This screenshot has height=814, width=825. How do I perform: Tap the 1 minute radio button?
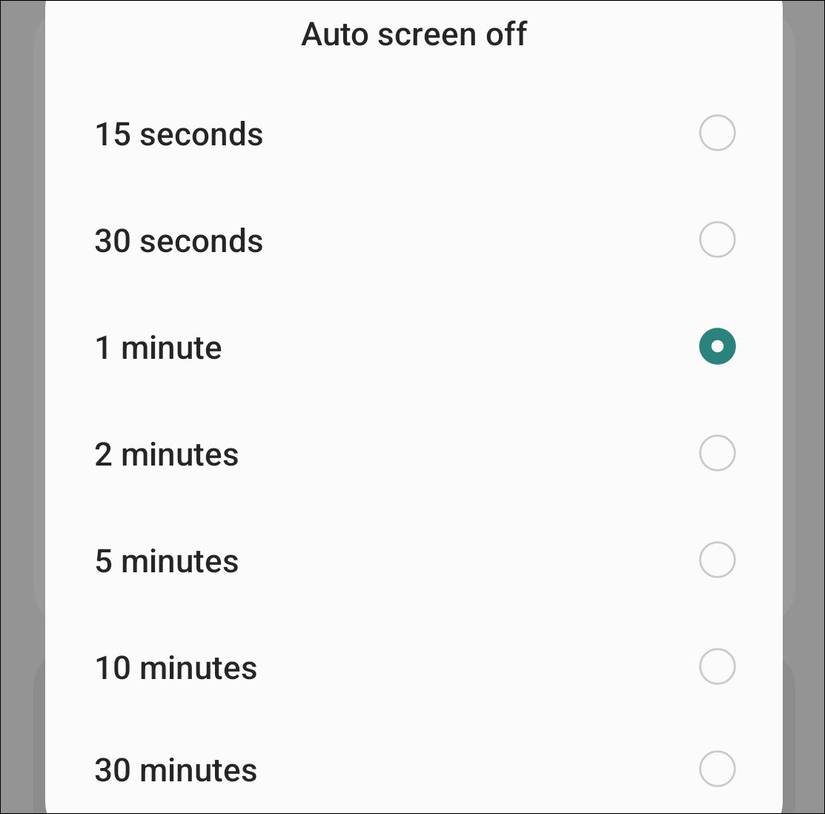(x=716, y=347)
